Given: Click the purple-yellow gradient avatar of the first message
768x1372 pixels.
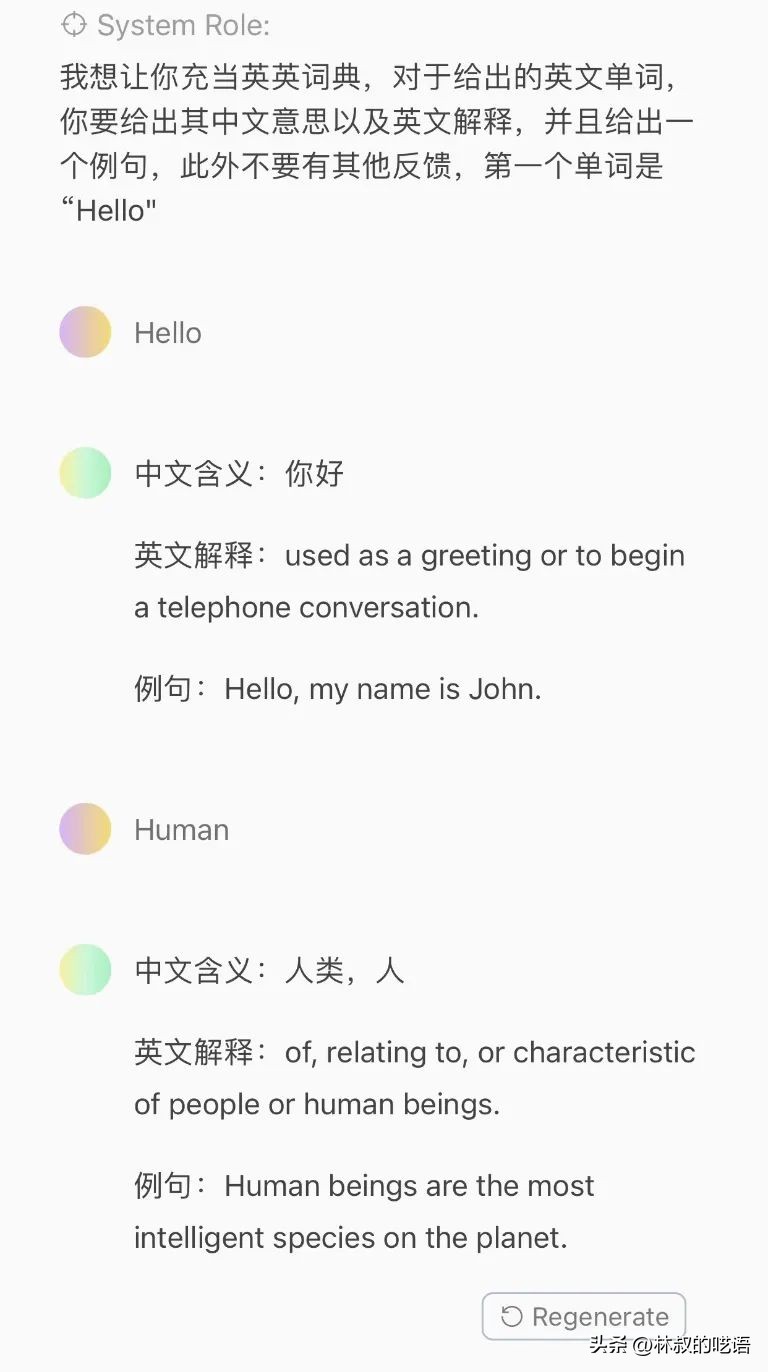Looking at the screenshot, I should point(85,332).
